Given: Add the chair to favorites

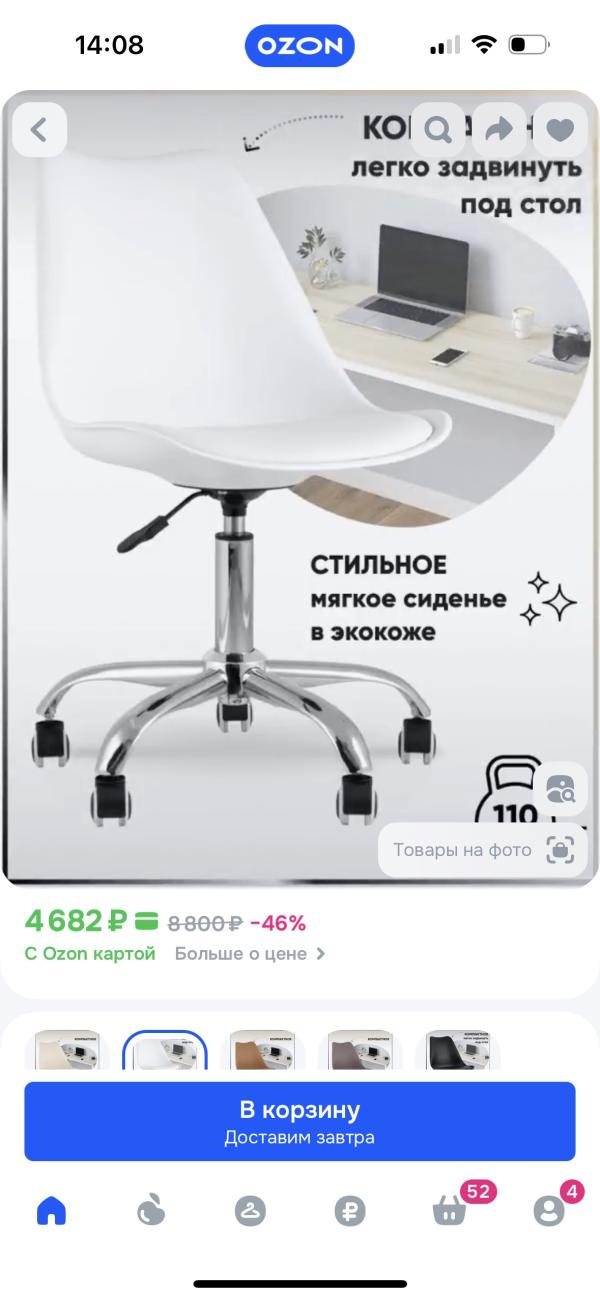Looking at the screenshot, I should pyautogui.click(x=560, y=130).
